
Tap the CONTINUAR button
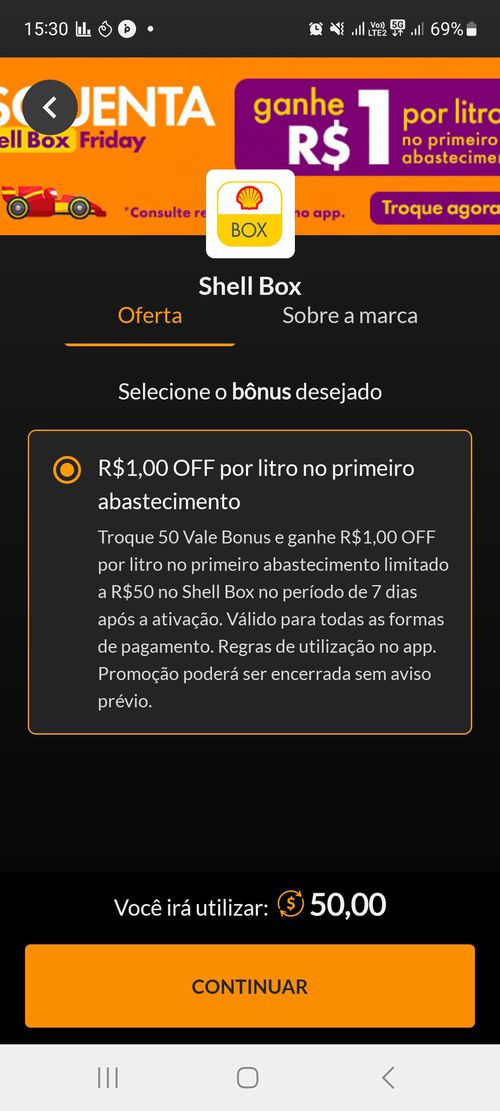[x=250, y=986]
